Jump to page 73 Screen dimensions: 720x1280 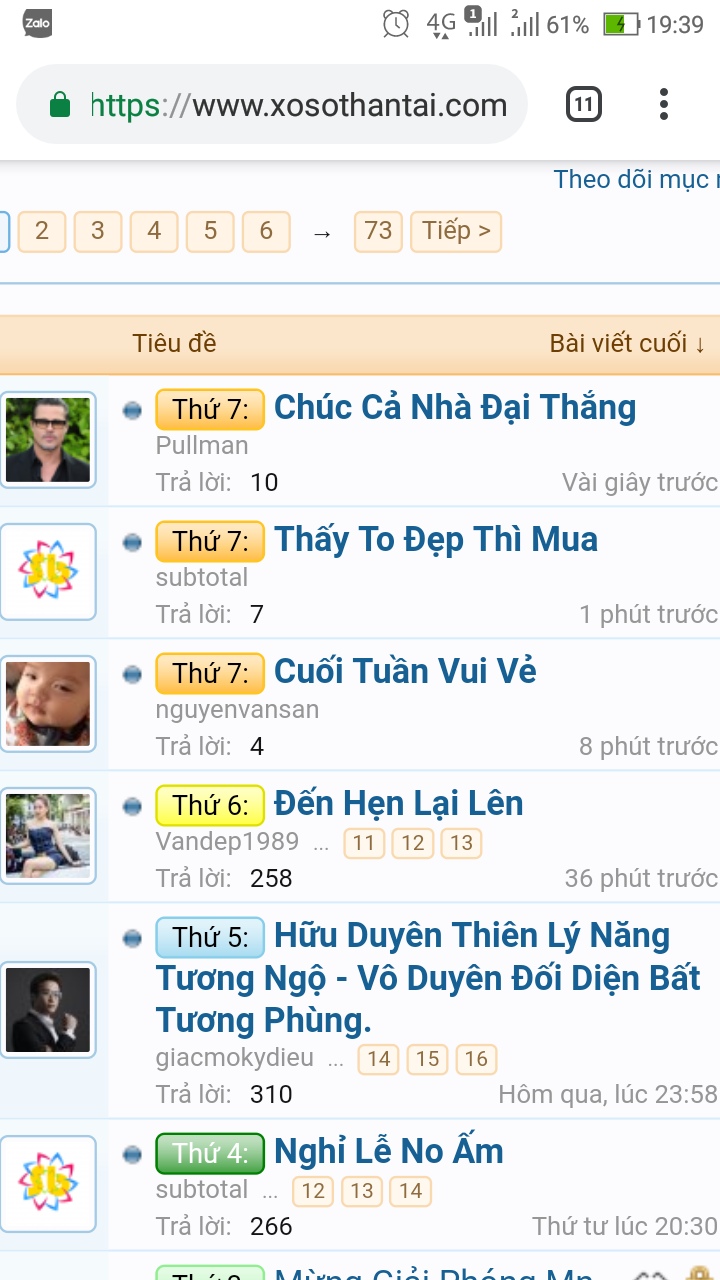[378, 231]
